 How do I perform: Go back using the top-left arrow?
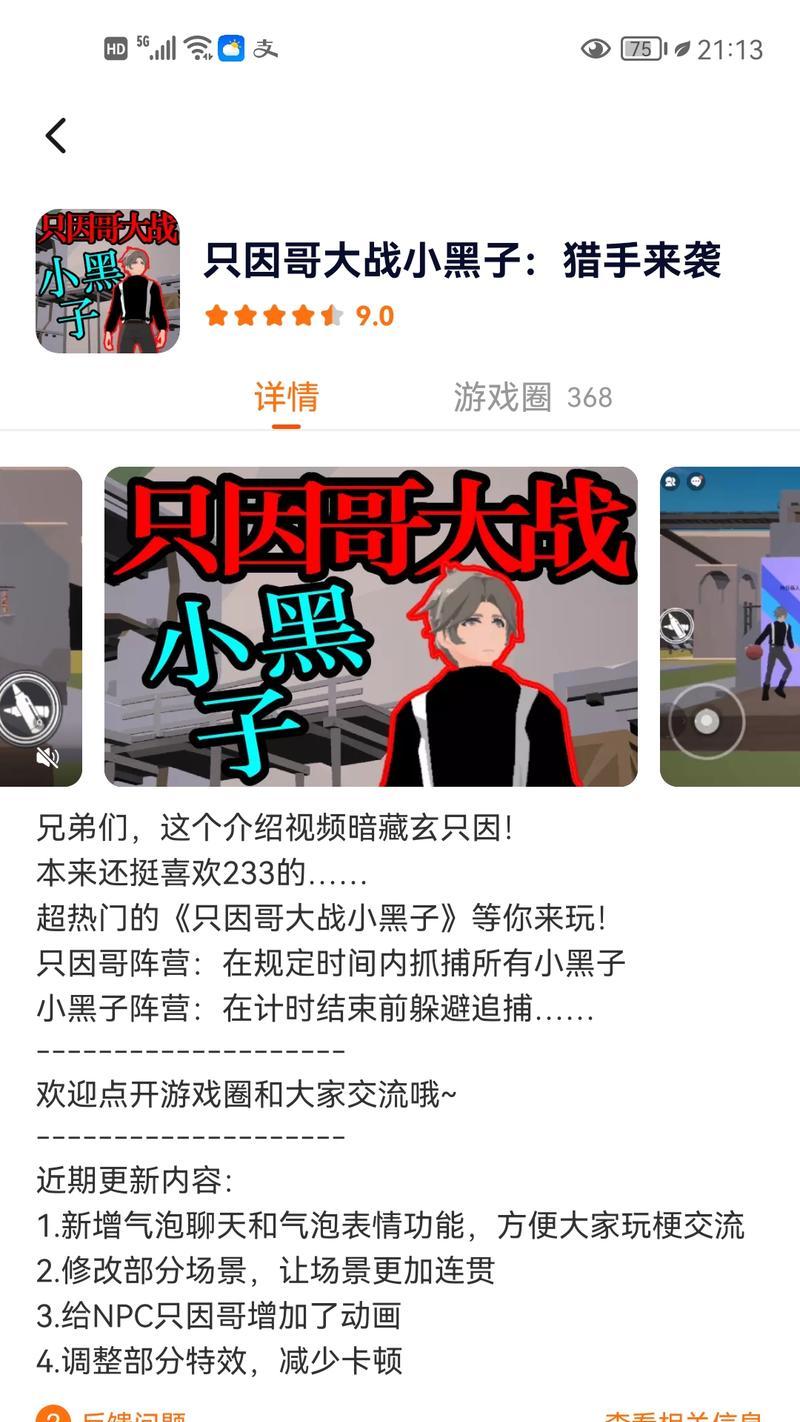click(x=56, y=135)
